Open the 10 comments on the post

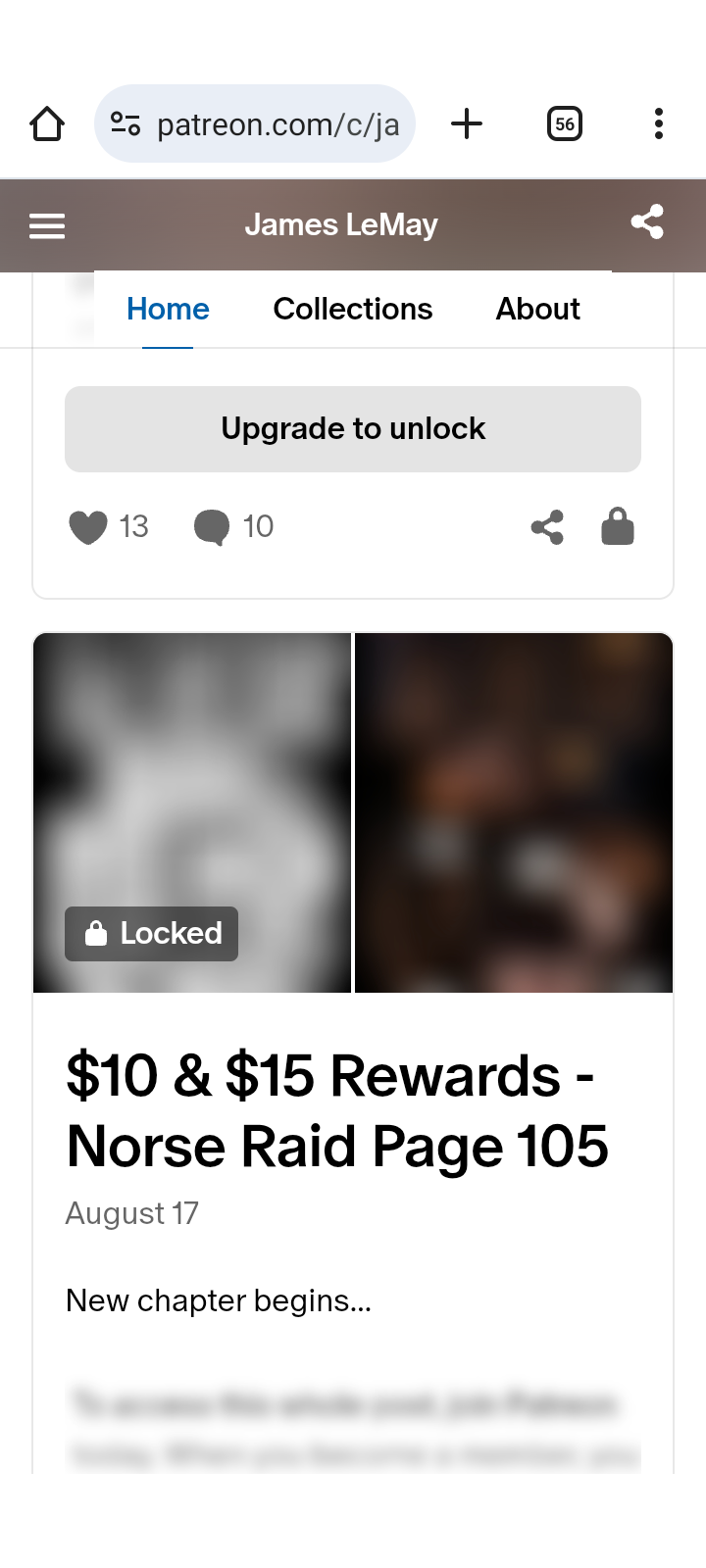click(x=212, y=527)
